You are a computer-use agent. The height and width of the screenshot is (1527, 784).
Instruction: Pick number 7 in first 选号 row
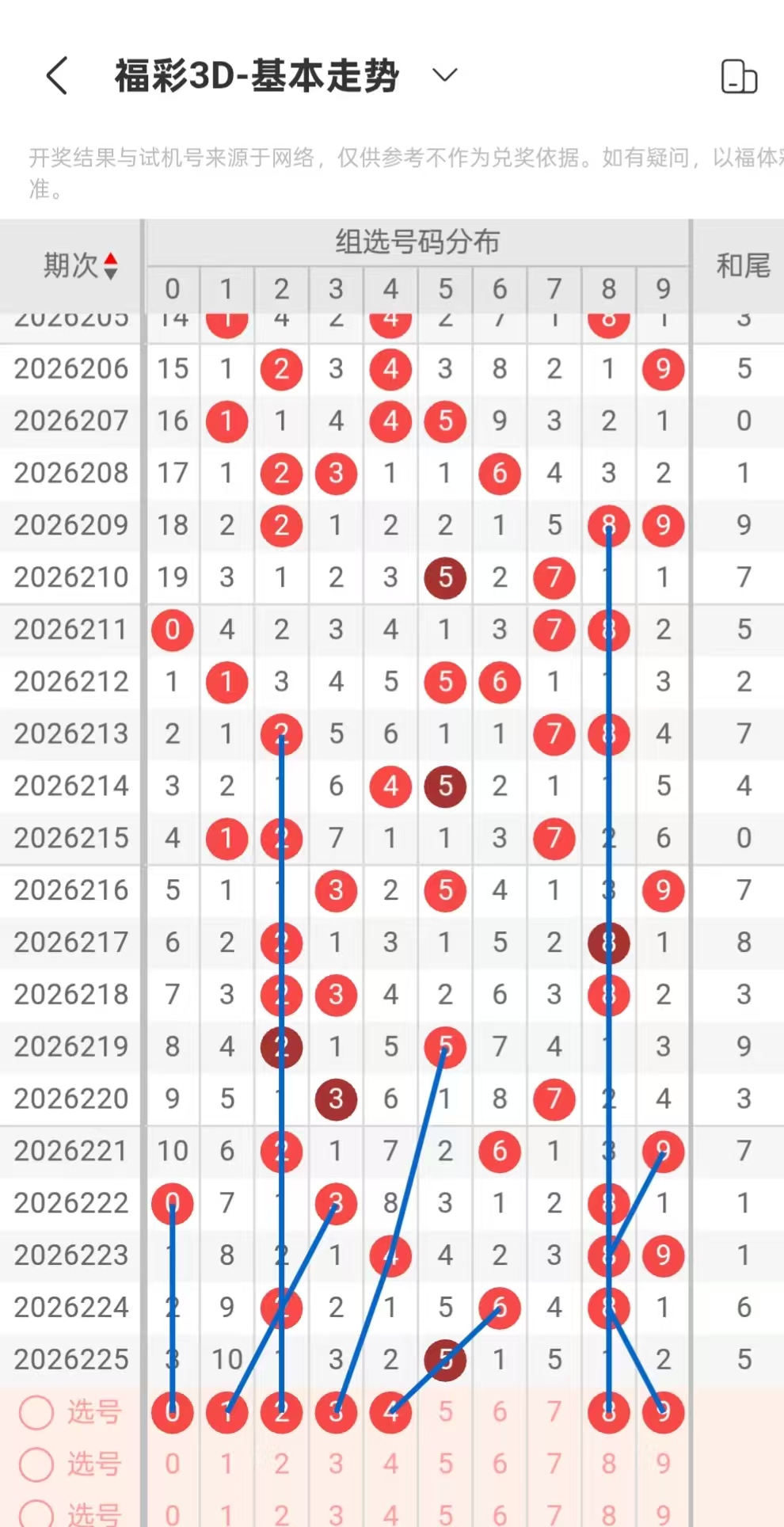coord(554,1412)
